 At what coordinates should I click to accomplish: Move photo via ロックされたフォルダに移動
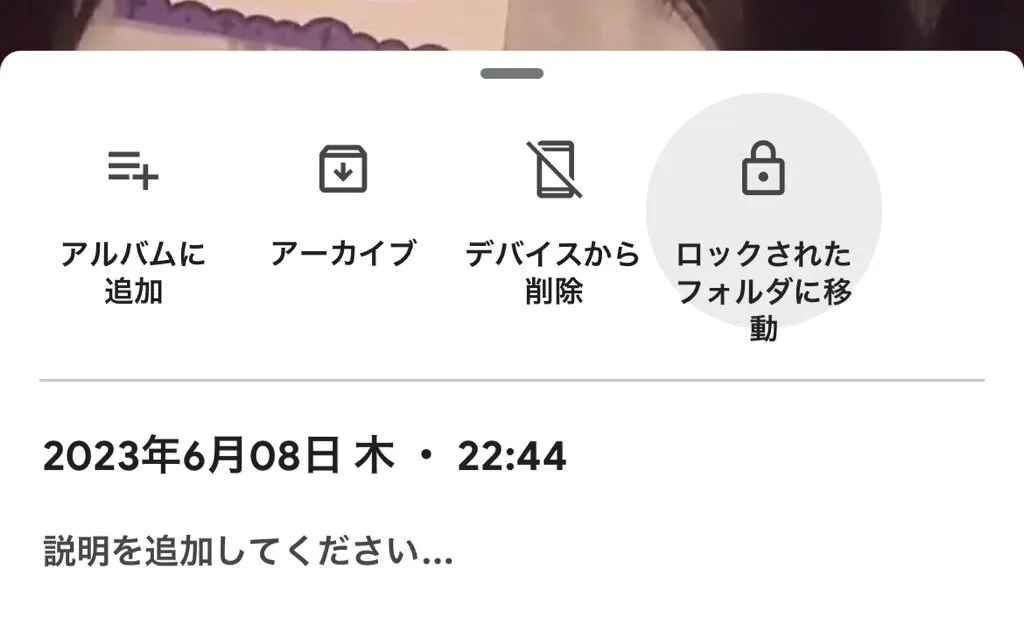point(763,230)
